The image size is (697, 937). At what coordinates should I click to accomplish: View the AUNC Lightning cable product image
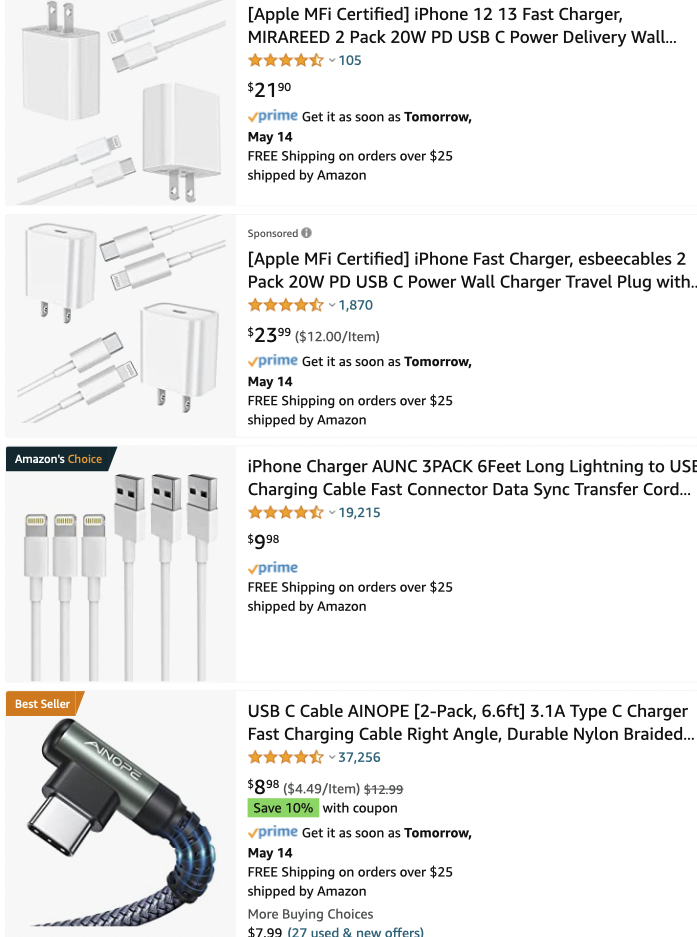(120, 565)
